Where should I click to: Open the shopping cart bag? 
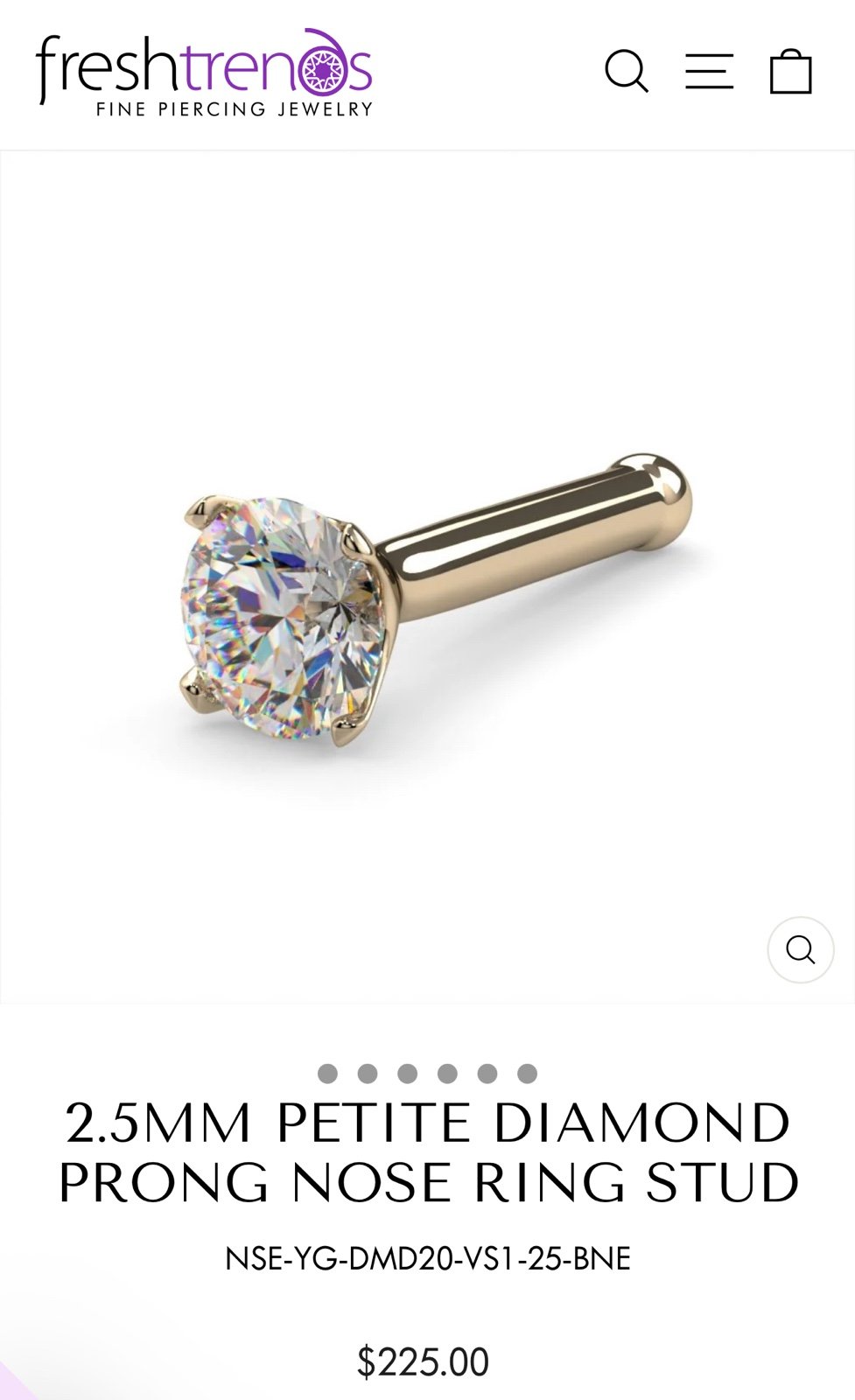coord(791,71)
